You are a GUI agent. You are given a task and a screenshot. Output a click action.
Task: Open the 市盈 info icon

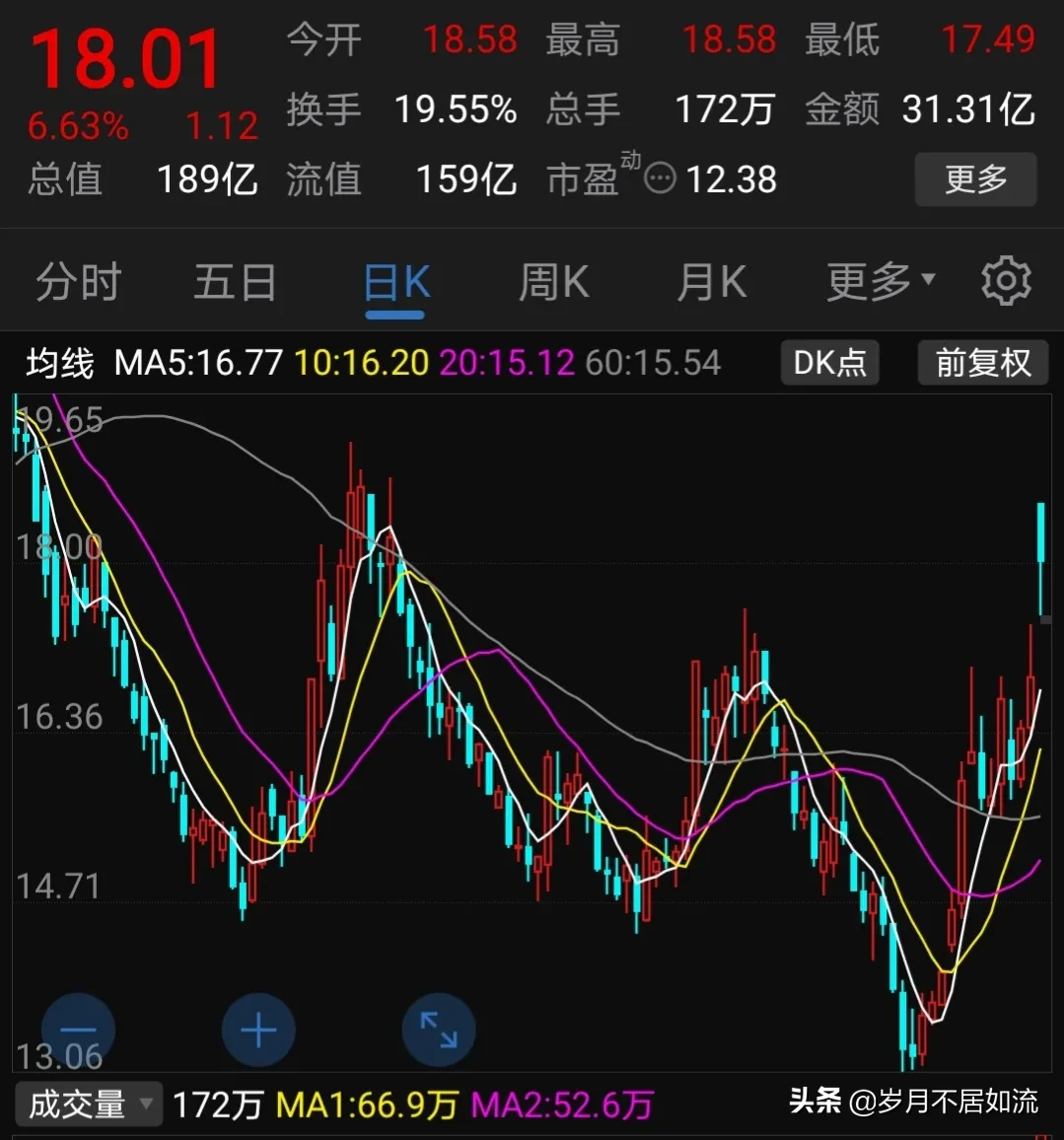660,178
